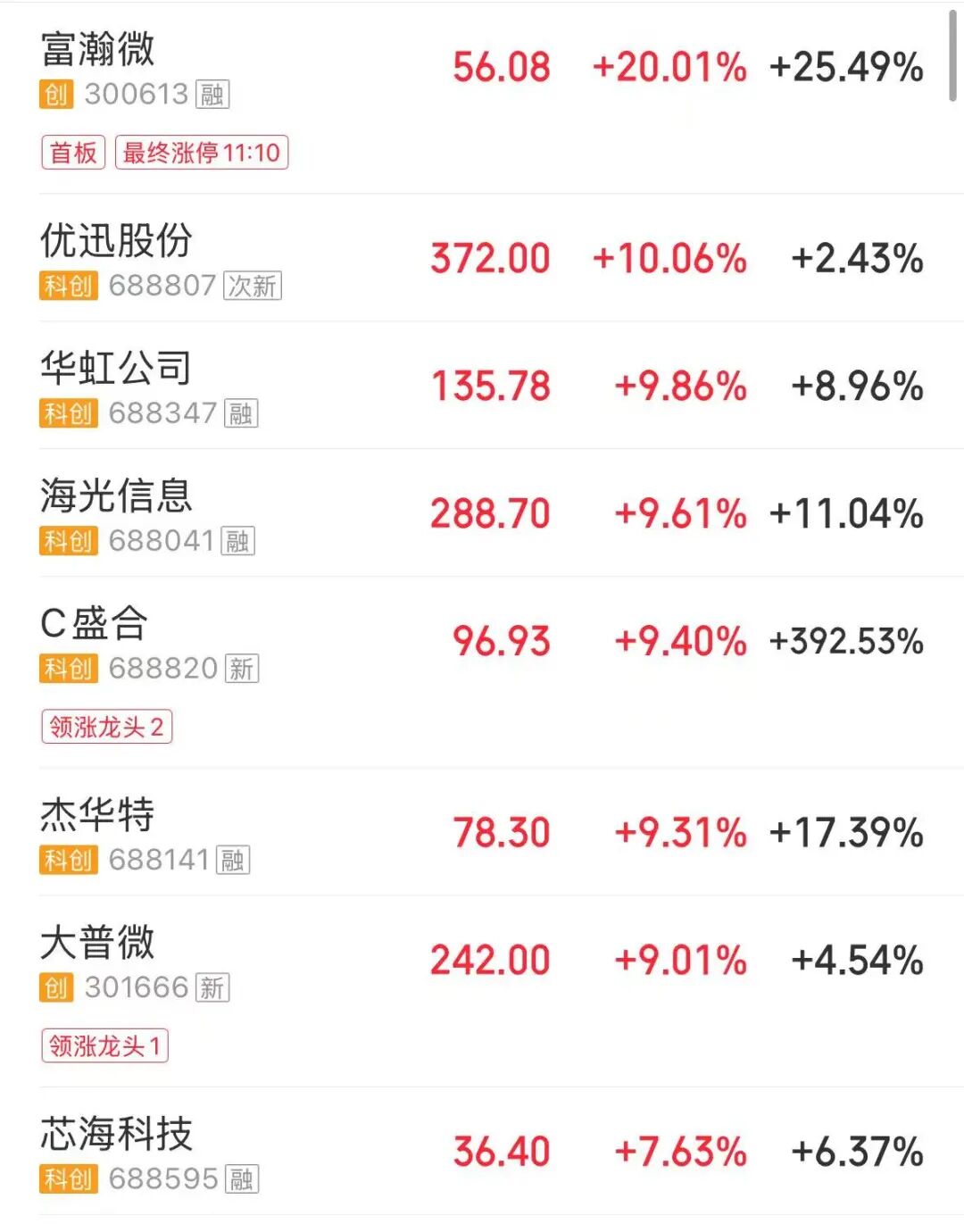The height and width of the screenshot is (1232, 964).
Task: Click the 创 badge beside 大普微
Action: click(x=57, y=987)
